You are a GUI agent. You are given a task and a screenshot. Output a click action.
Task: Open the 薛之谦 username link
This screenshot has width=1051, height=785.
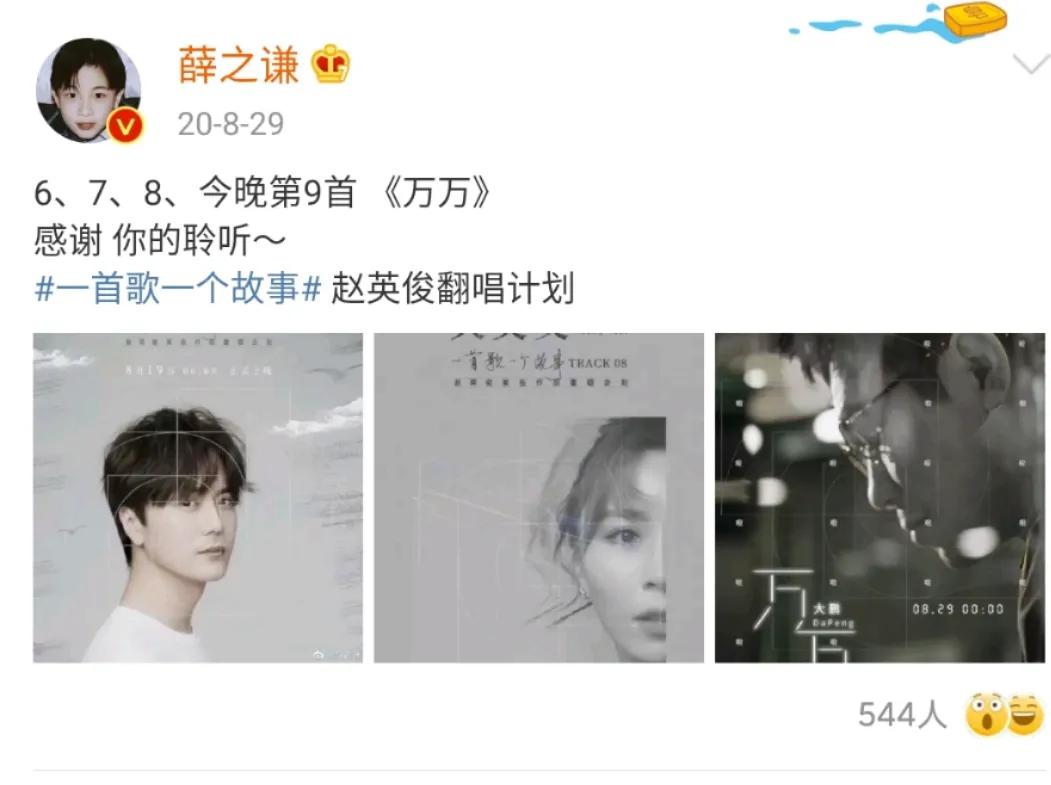click(x=238, y=66)
